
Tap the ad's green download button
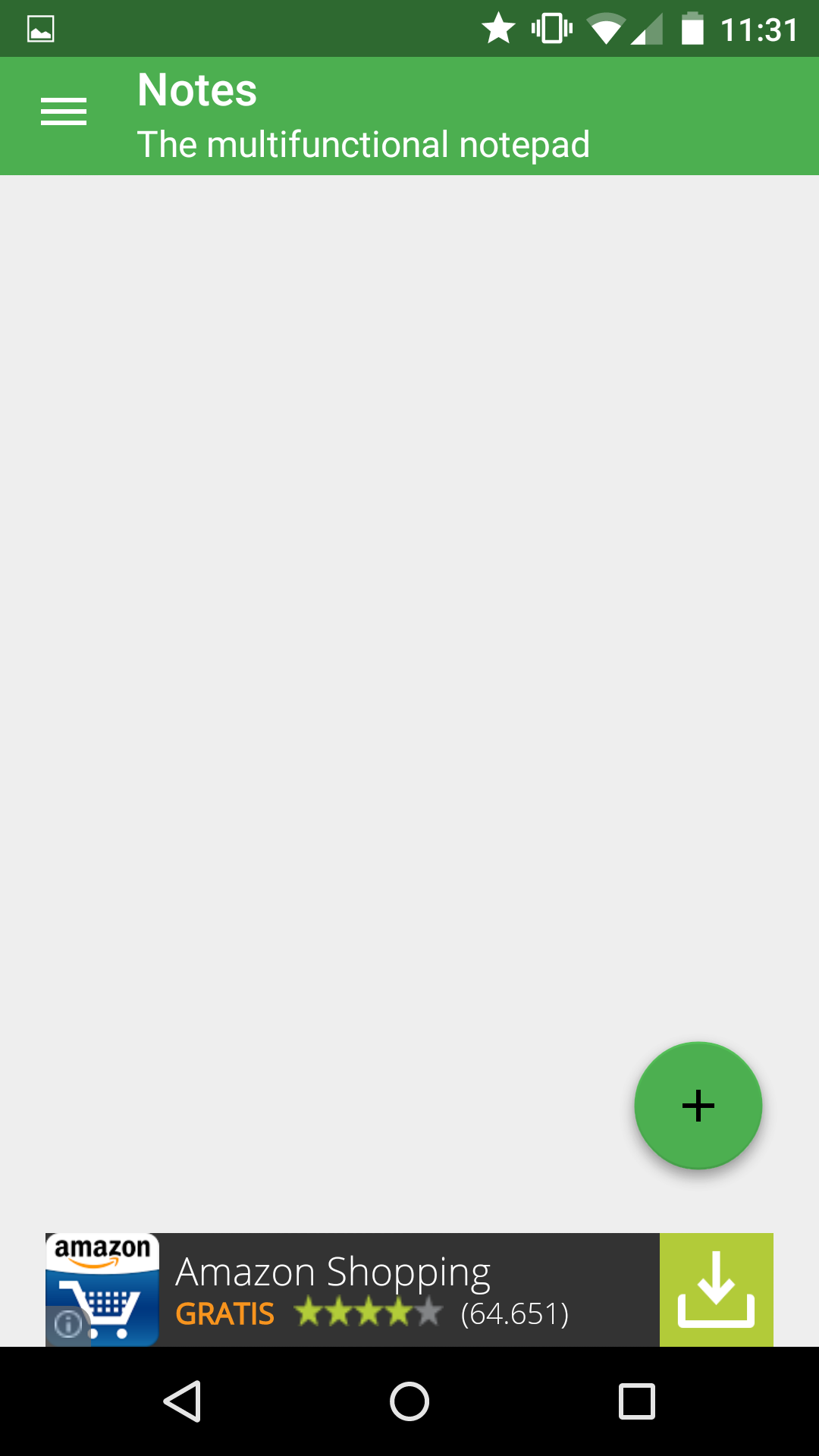pyautogui.click(x=717, y=1290)
